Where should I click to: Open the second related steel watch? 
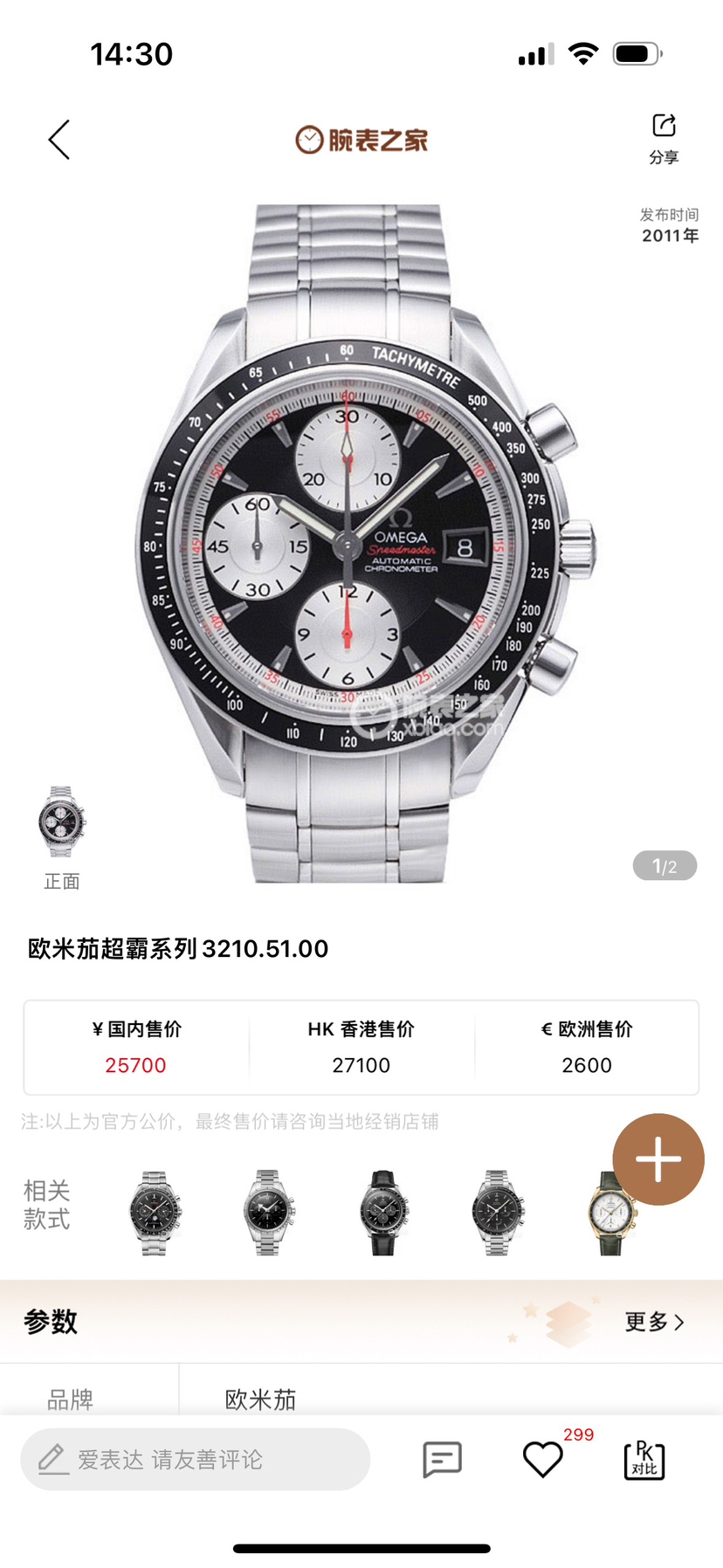(270, 1213)
